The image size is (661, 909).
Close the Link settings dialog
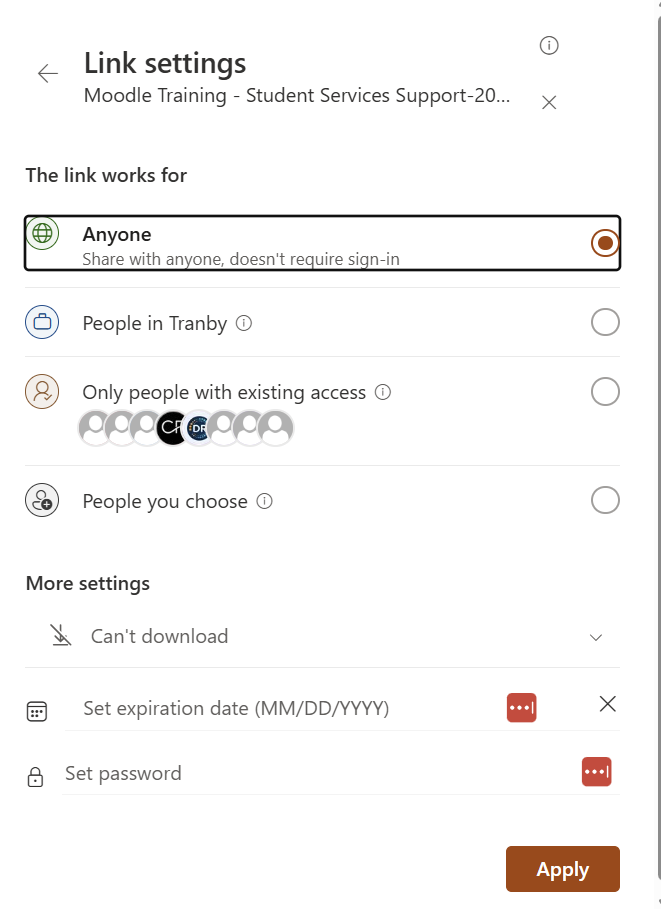pyautogui.click(x=548, y=102)
